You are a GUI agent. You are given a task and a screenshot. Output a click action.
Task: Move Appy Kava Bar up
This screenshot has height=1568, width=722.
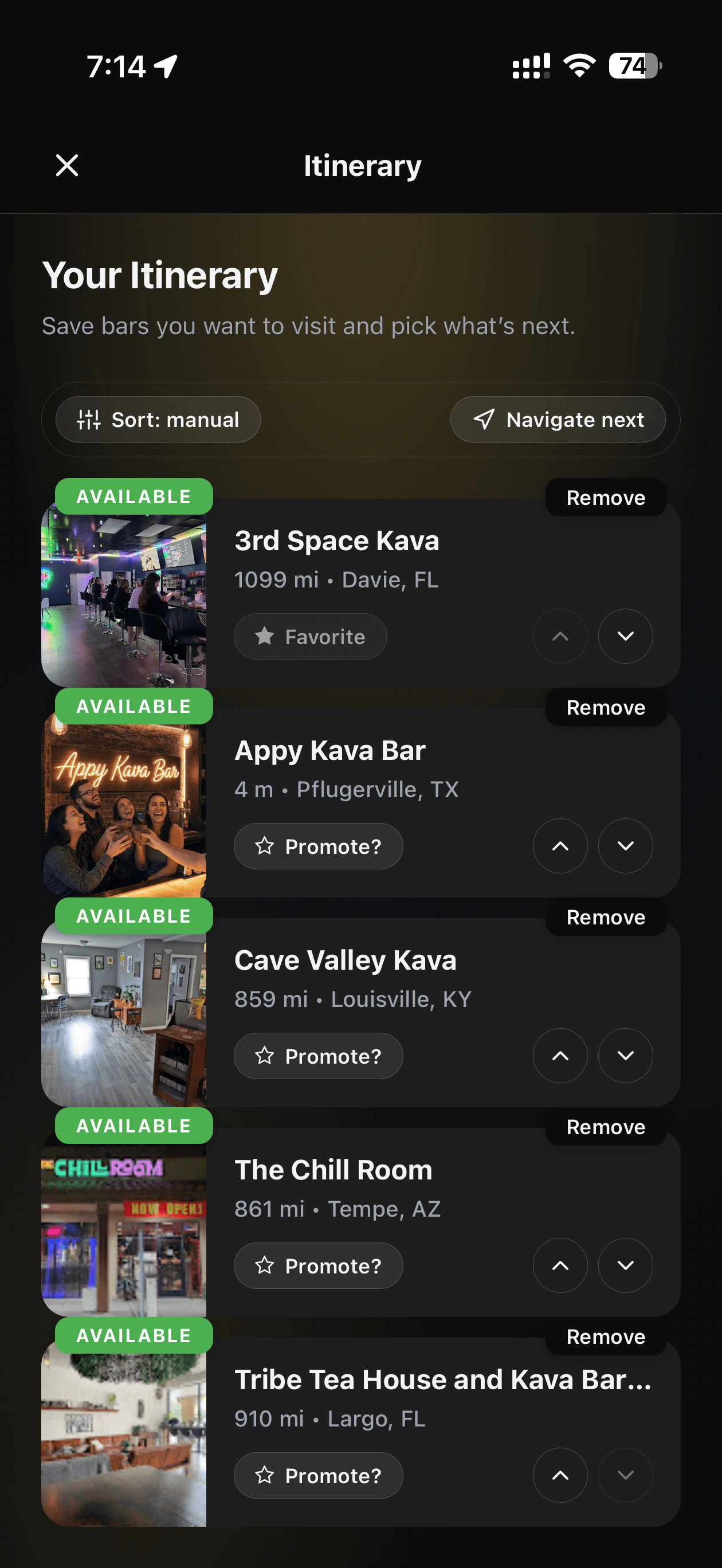click(x=560, y=846)
